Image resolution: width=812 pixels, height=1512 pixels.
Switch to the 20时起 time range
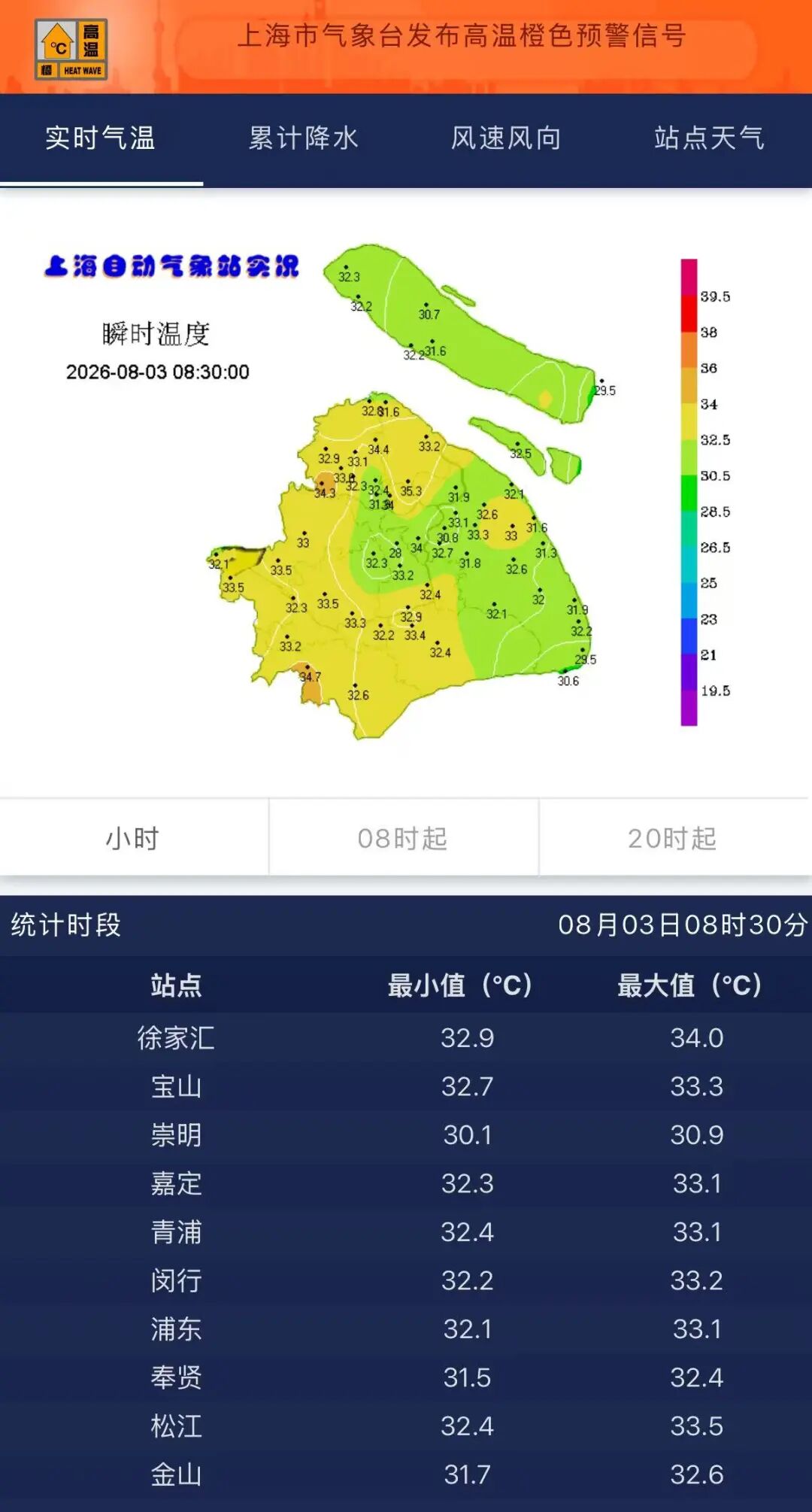point(674,837)
